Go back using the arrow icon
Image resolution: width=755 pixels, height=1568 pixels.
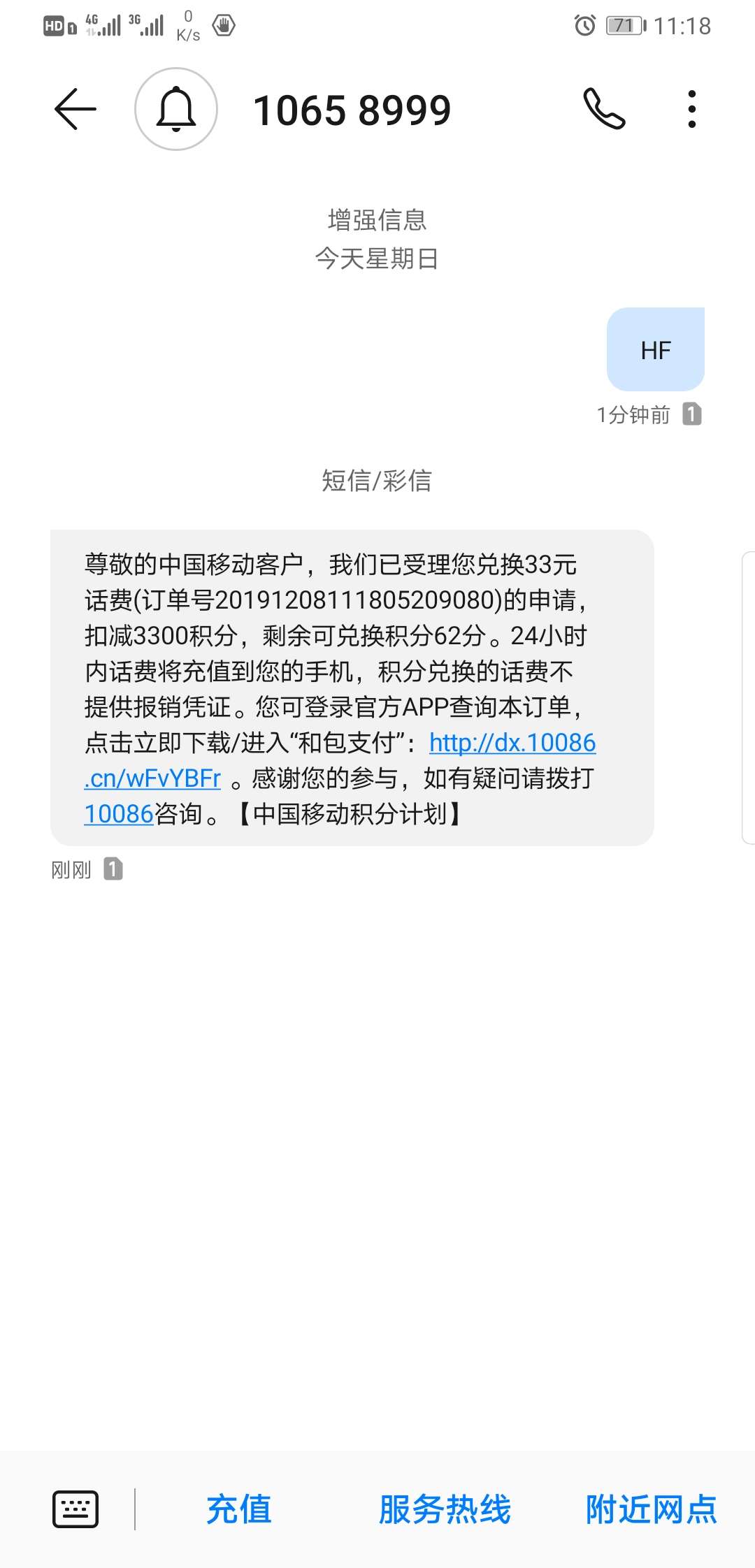click(75, 109)
